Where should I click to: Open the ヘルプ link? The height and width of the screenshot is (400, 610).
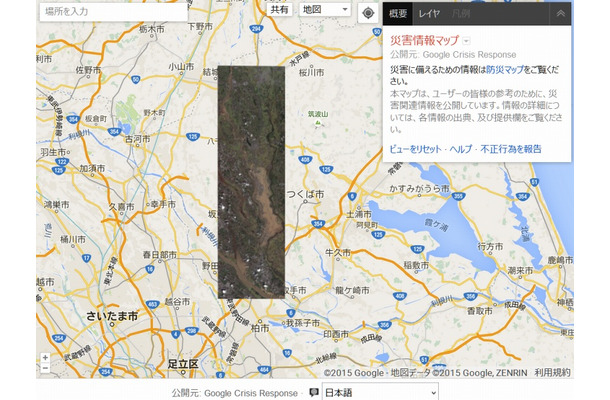click(x=461, y=148)
